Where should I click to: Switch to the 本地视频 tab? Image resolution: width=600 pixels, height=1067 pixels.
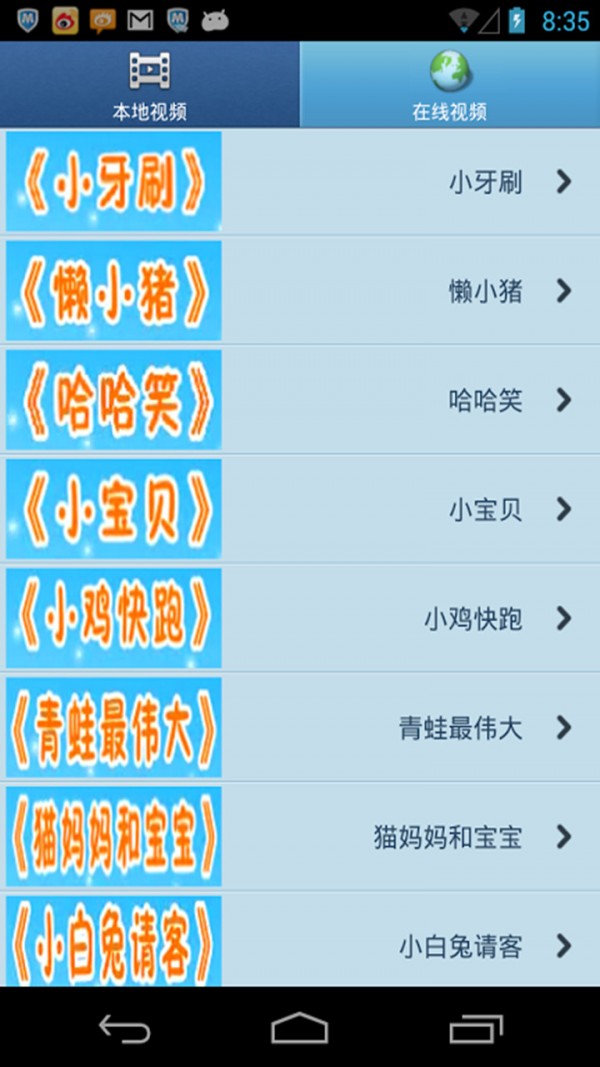tap(149, 85)
